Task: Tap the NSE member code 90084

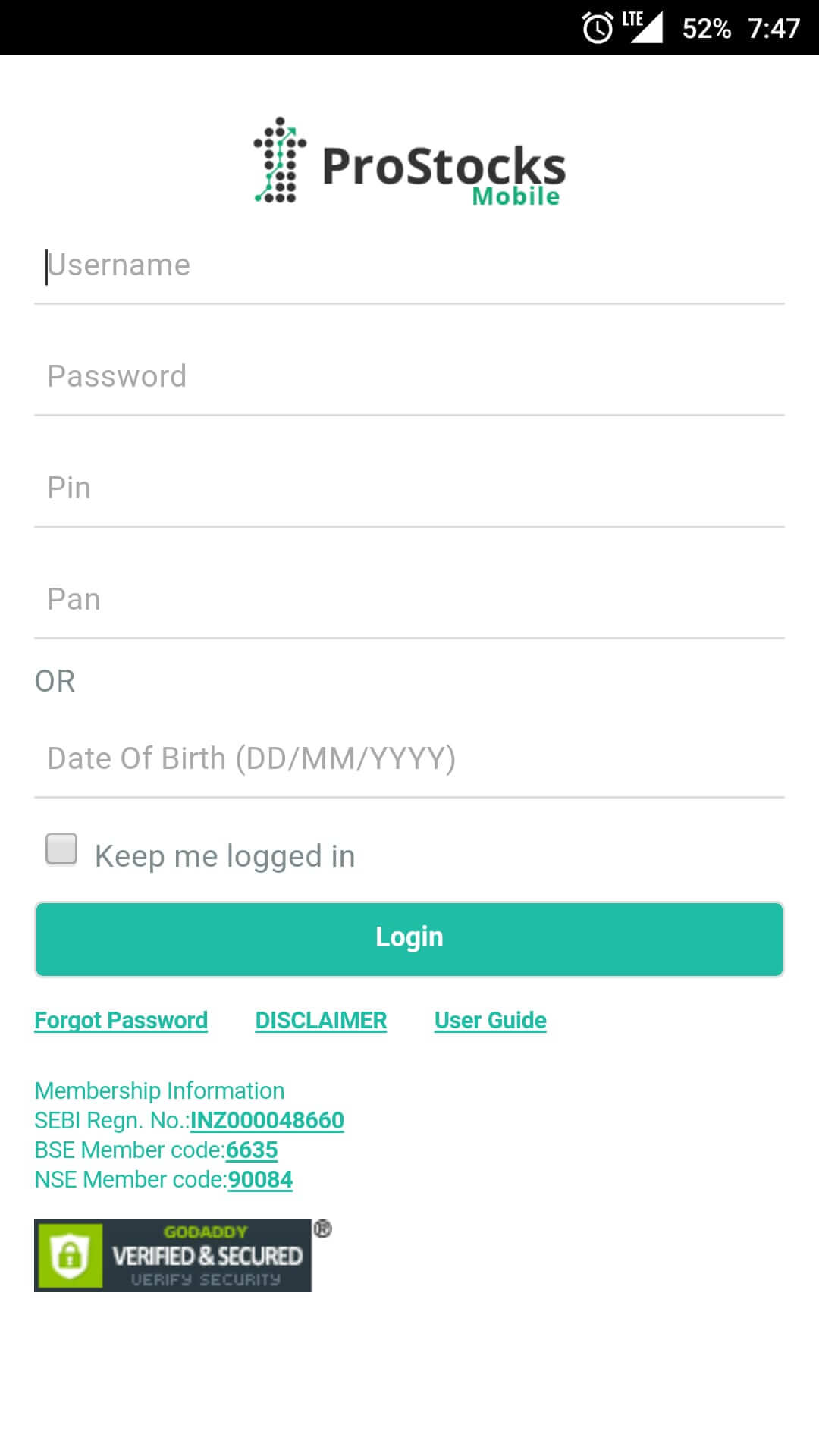Action: [x=260, y=1179]
